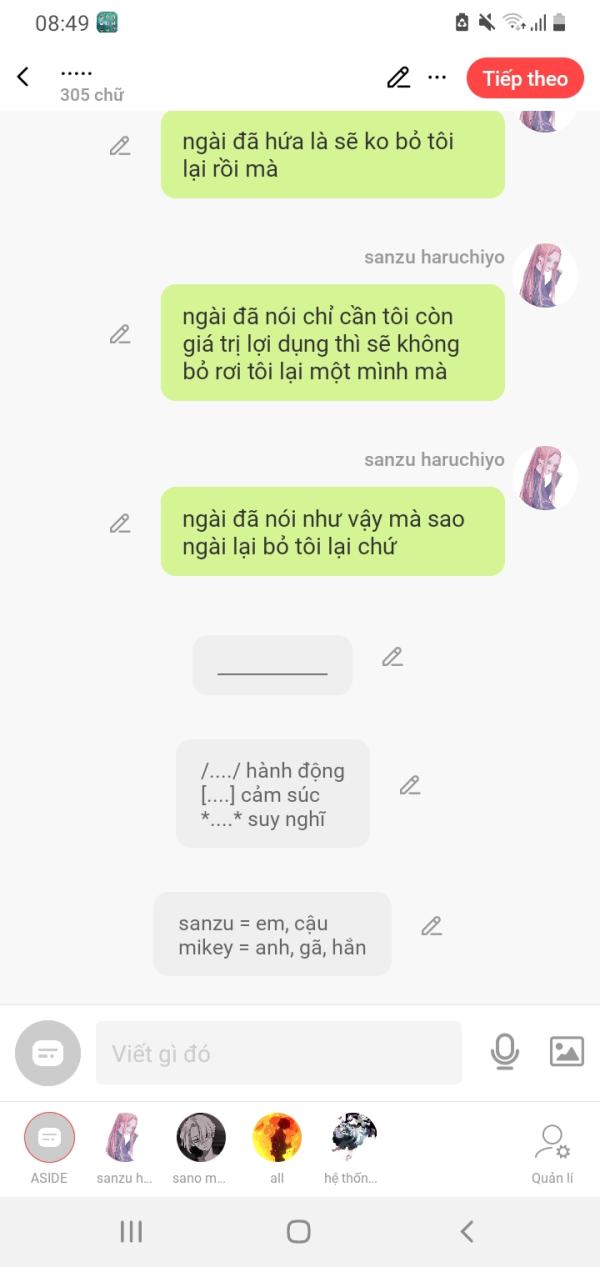600x1267 pixels.
Task: Edit the underscore line aside note
Action: (x=392, y=657)
